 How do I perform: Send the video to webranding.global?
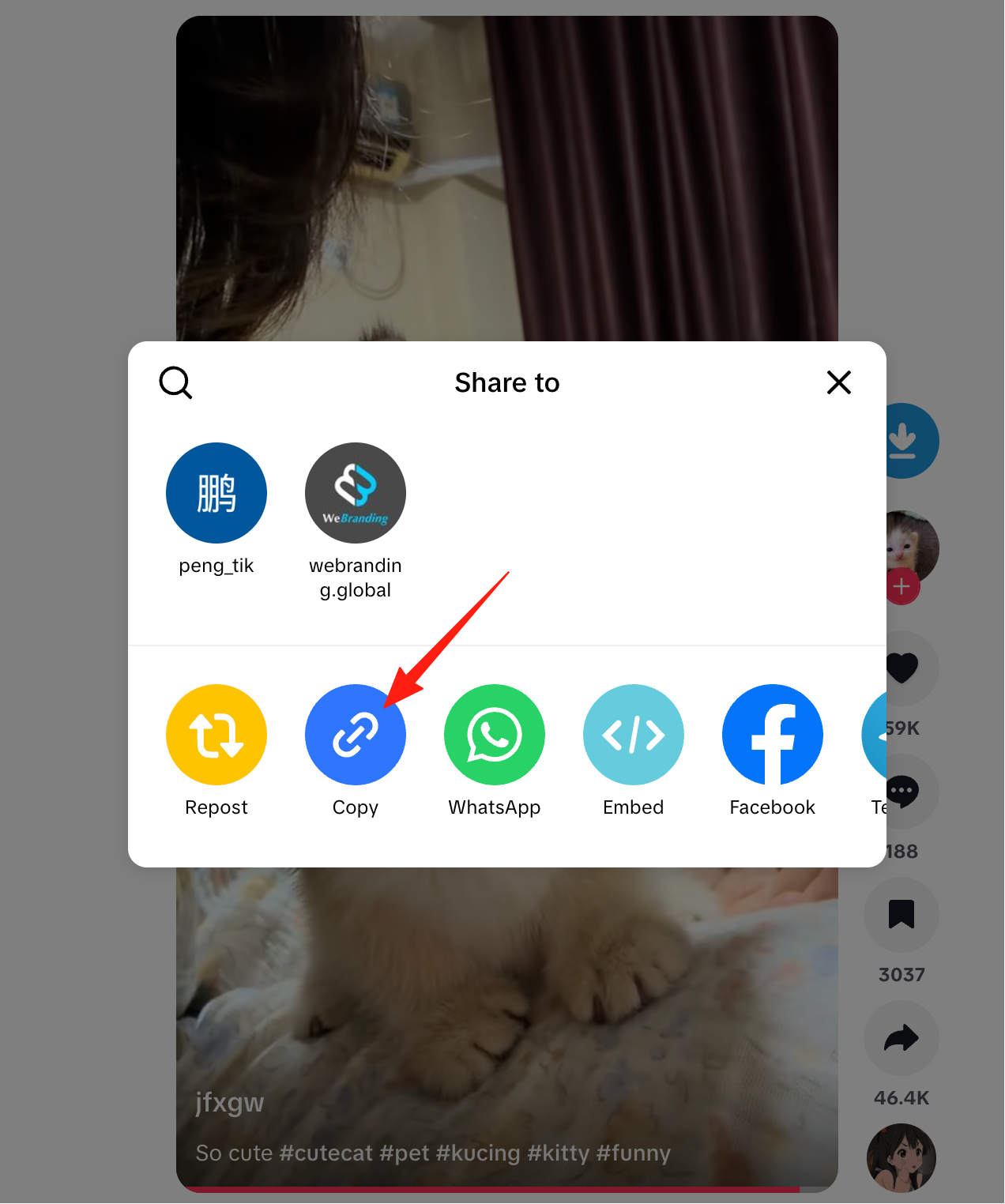coord(355,494)
